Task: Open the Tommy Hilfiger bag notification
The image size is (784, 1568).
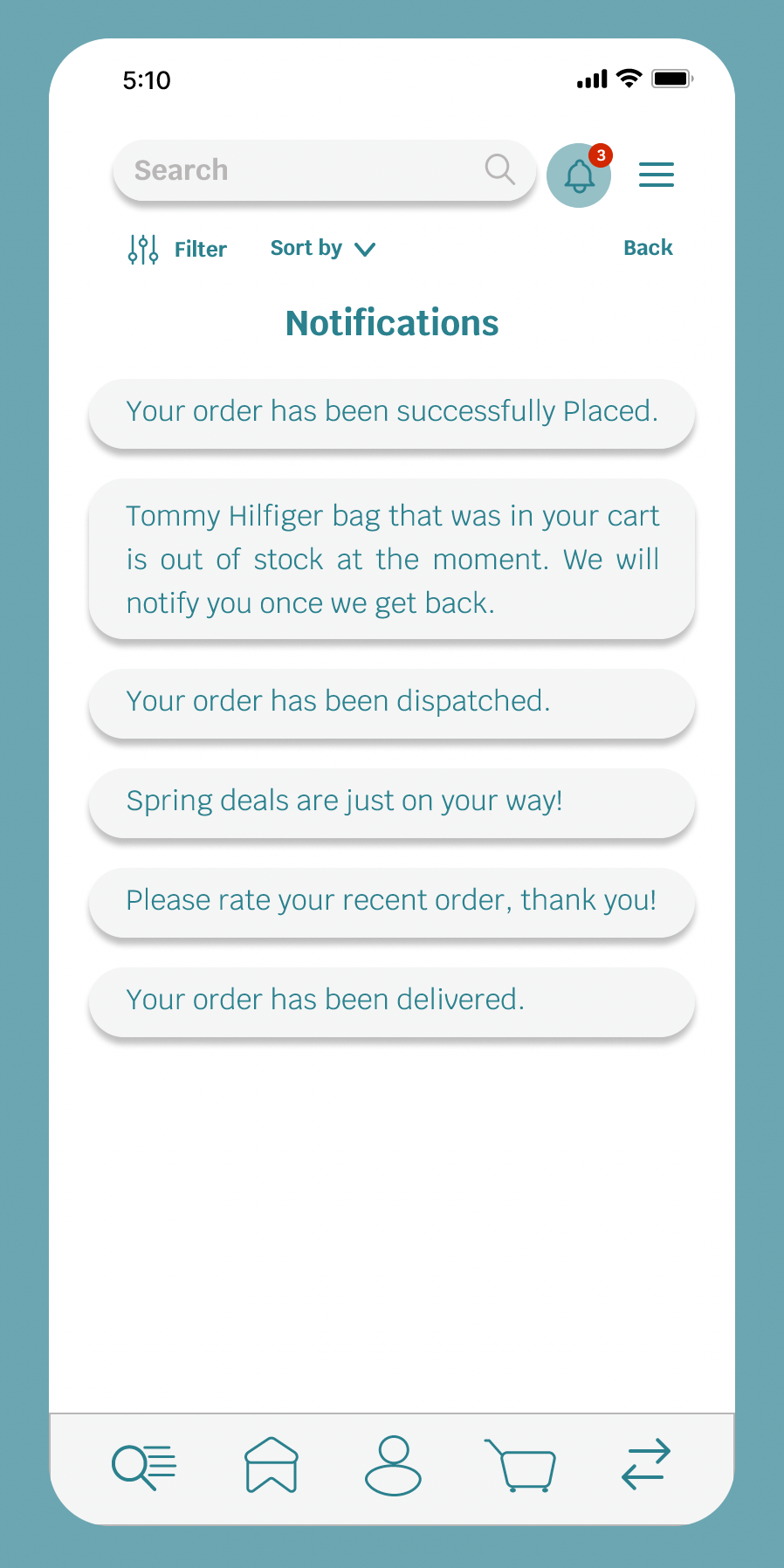Action: pyautogui.click(x=392, y=560)
